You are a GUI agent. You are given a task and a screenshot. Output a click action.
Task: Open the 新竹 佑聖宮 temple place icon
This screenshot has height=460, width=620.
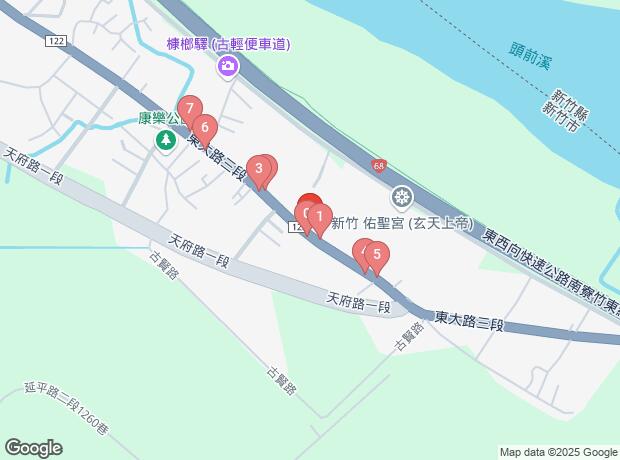402,196
